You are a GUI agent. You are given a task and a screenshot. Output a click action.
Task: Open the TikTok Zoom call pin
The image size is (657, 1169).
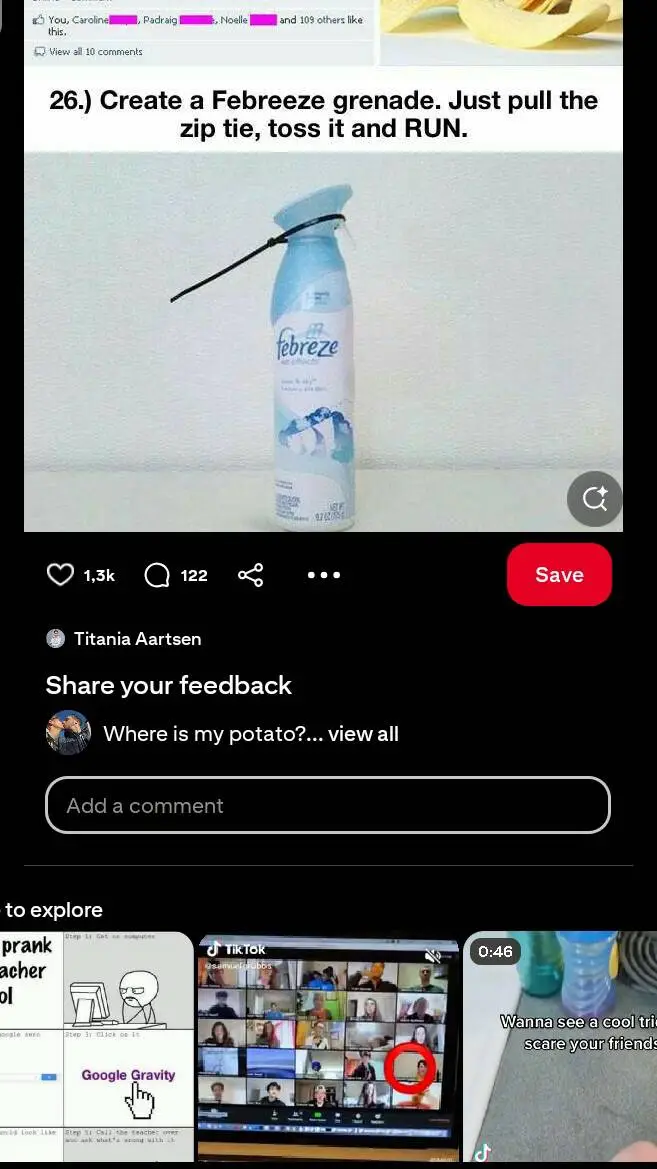point(328,1046)
